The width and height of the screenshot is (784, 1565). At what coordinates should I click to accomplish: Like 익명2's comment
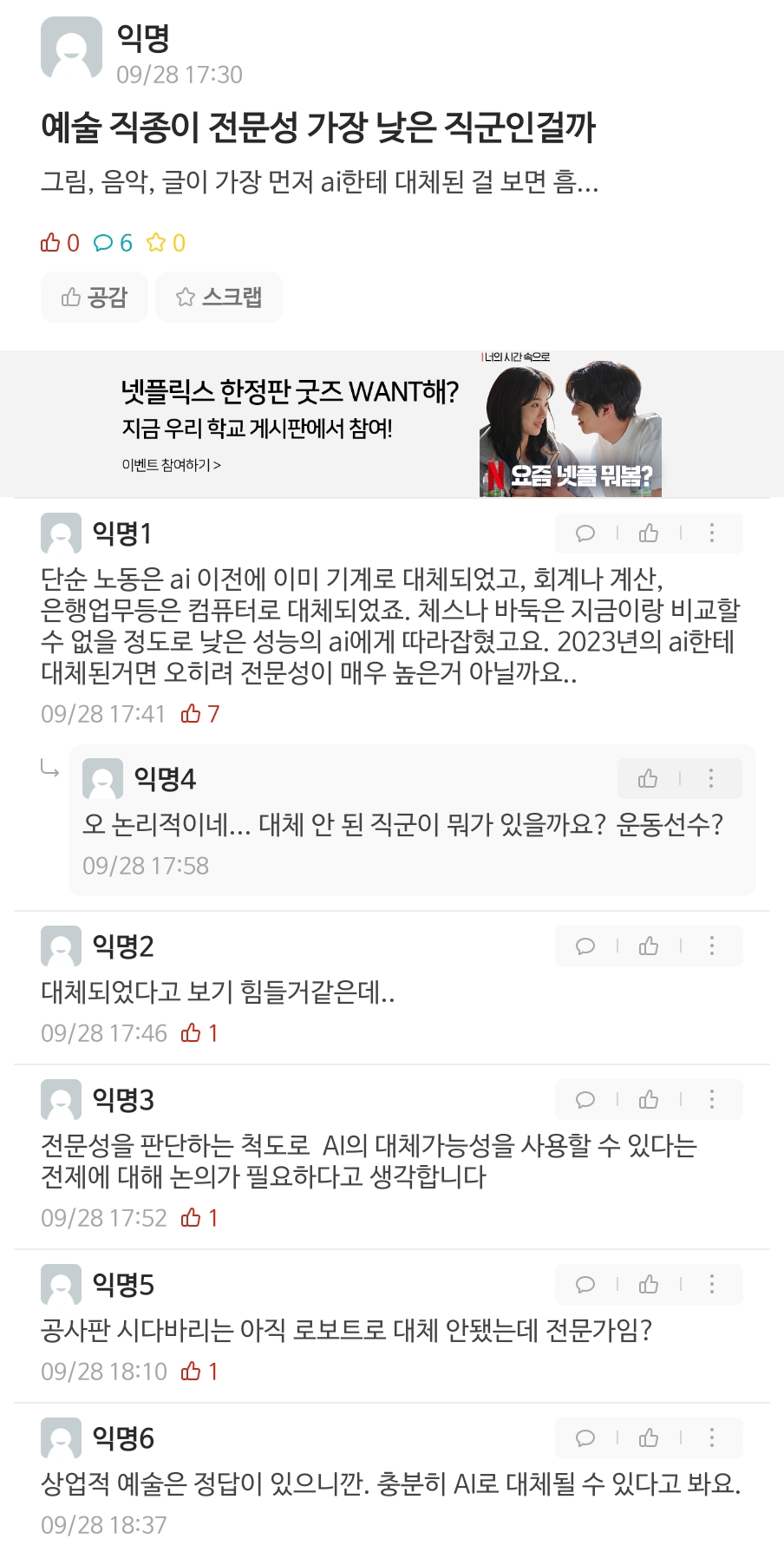click(649, 946)
